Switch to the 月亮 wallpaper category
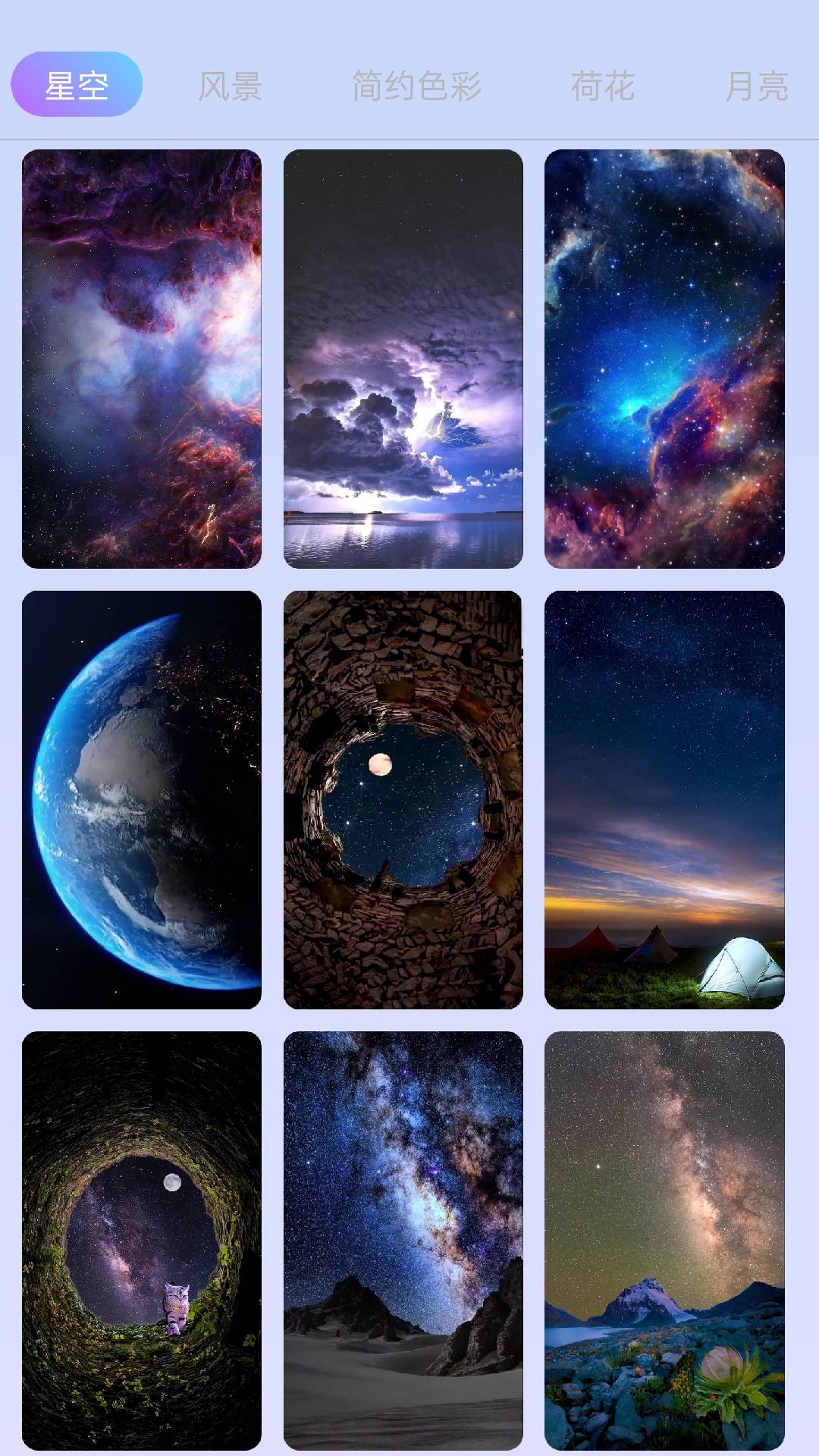 759,87
